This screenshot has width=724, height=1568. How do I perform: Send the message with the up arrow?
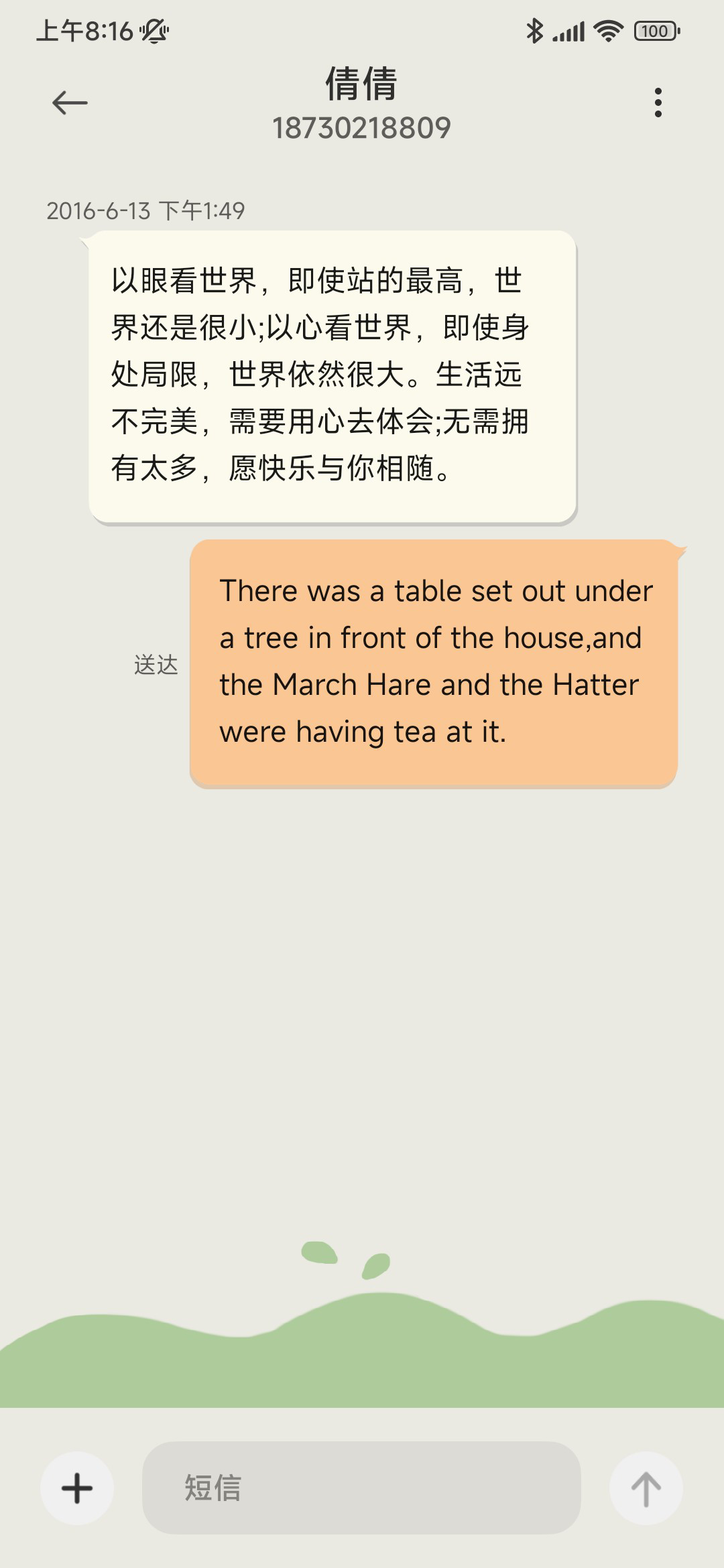click(x=646, y=1488)
